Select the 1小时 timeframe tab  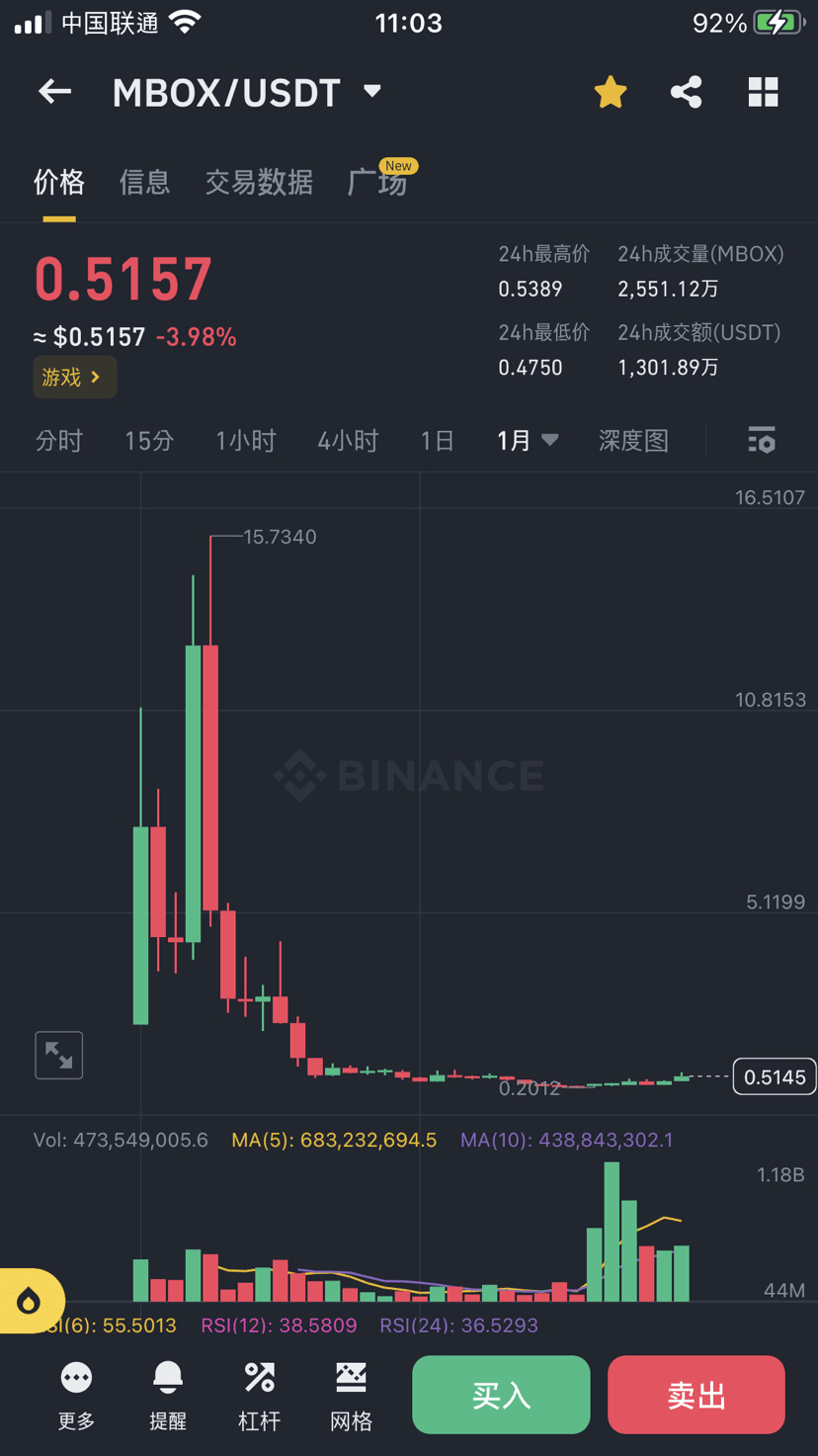coord(245,440)
